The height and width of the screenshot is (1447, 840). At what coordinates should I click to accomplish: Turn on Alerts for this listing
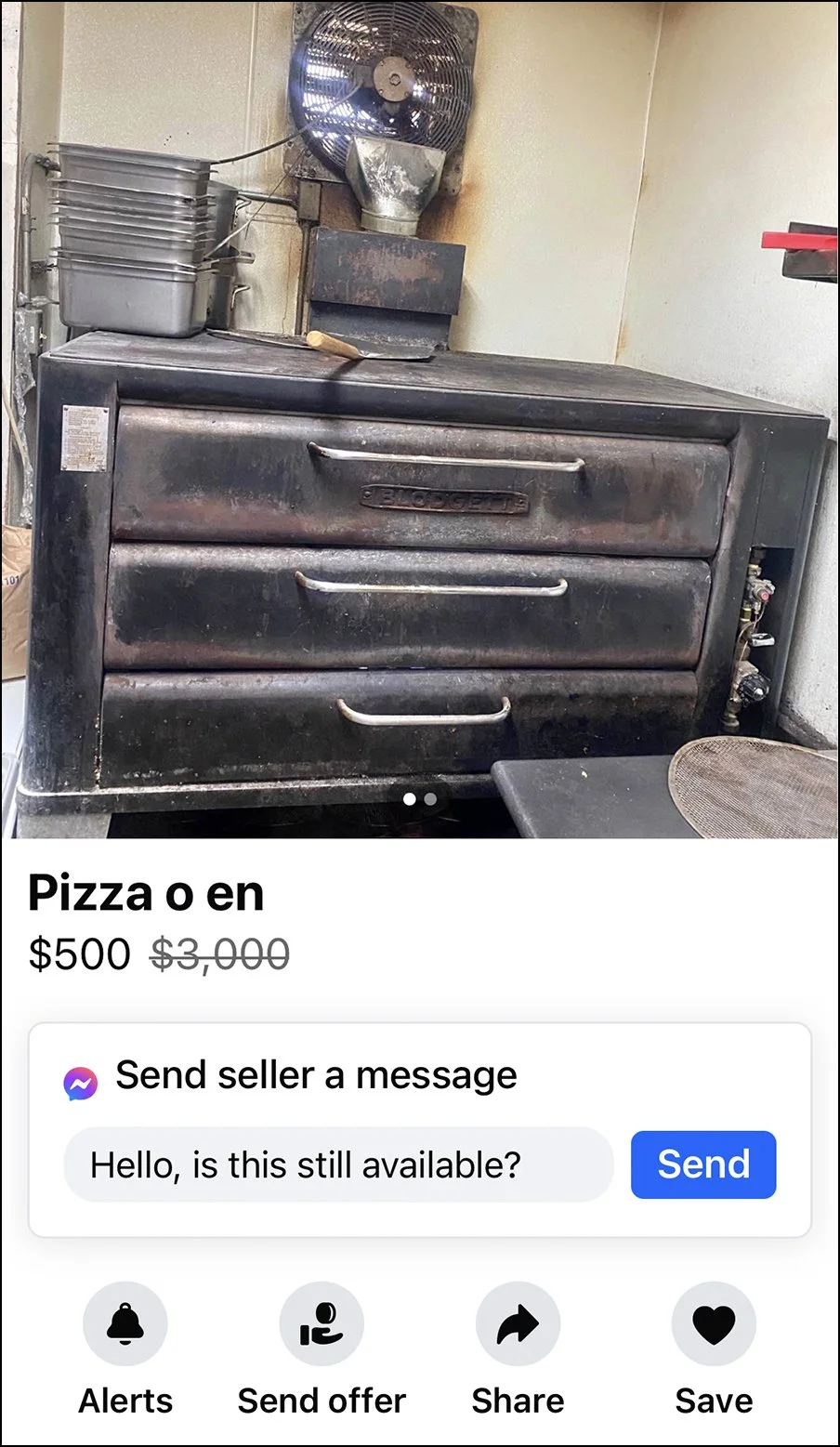(x=125, y=1324)
